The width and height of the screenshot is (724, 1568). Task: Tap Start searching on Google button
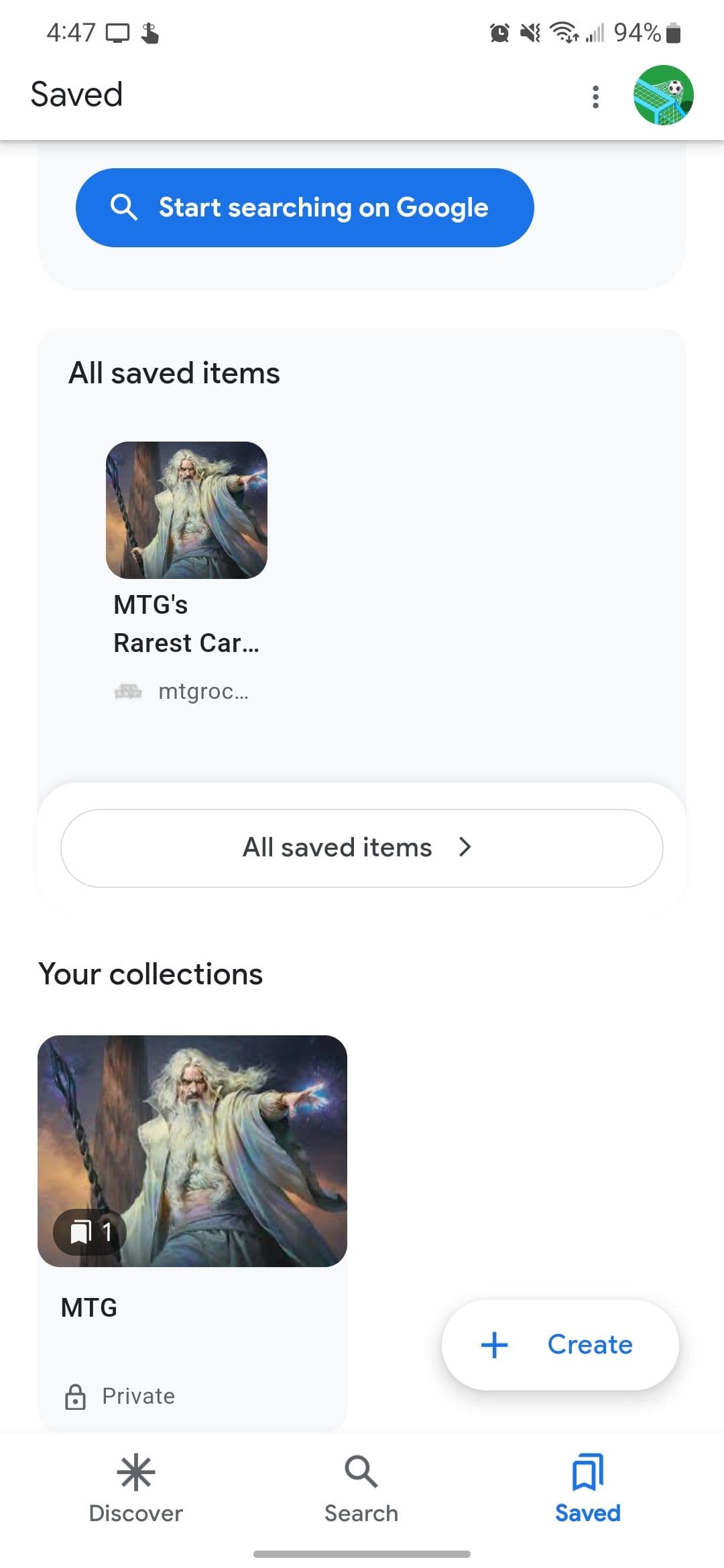tap(305, 208)
